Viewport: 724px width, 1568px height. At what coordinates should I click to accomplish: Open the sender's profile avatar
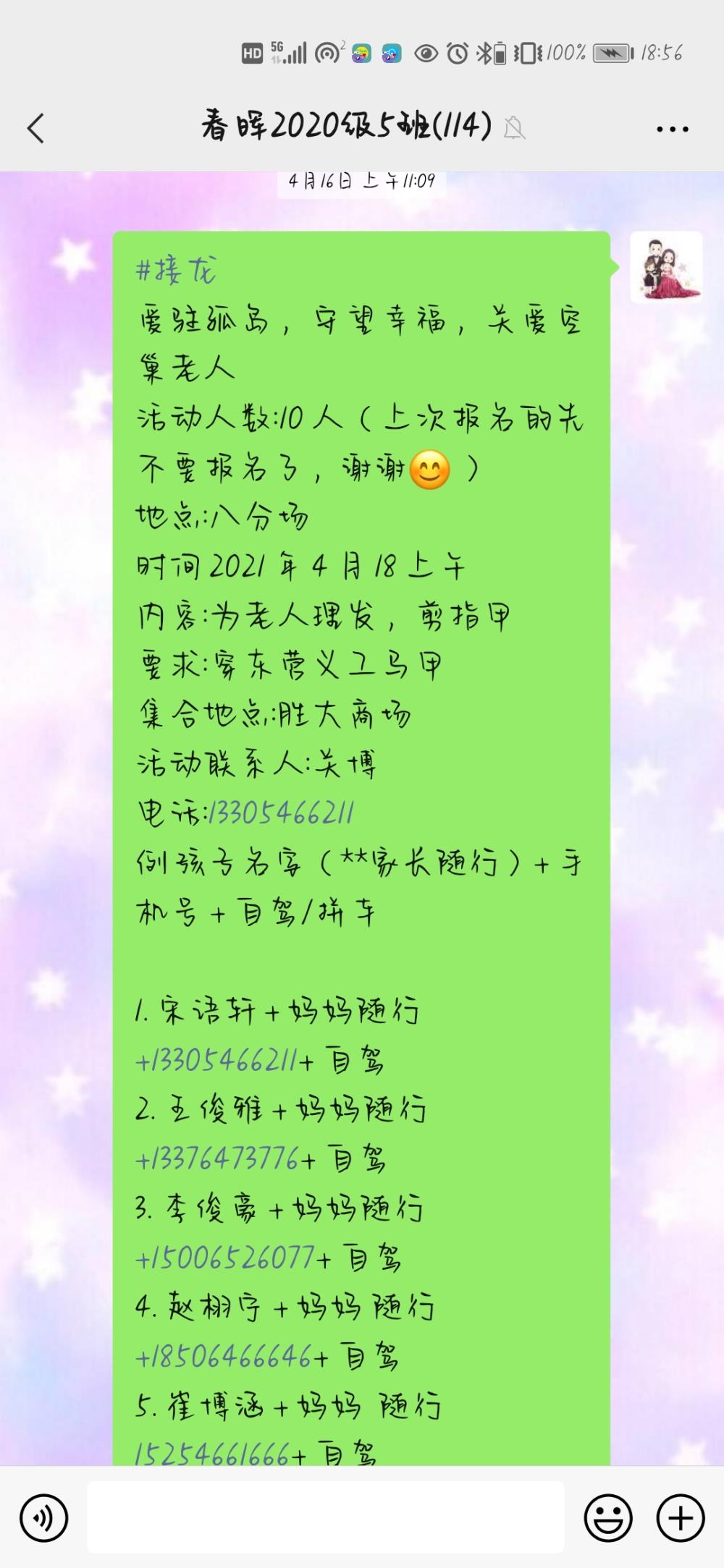tap(666, 267)
